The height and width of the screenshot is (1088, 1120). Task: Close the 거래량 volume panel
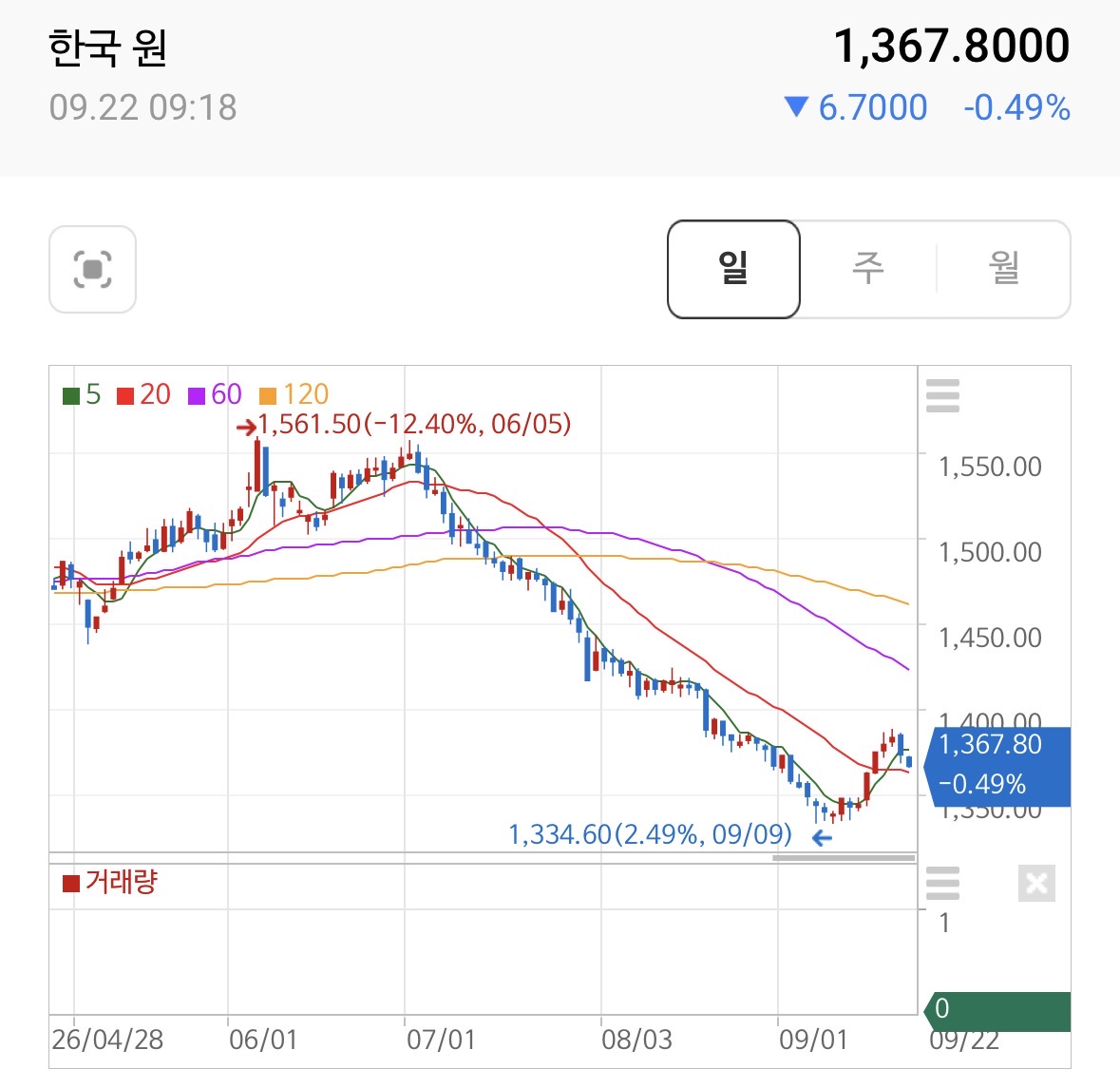pyautogui.click(x=1036, y=884)
